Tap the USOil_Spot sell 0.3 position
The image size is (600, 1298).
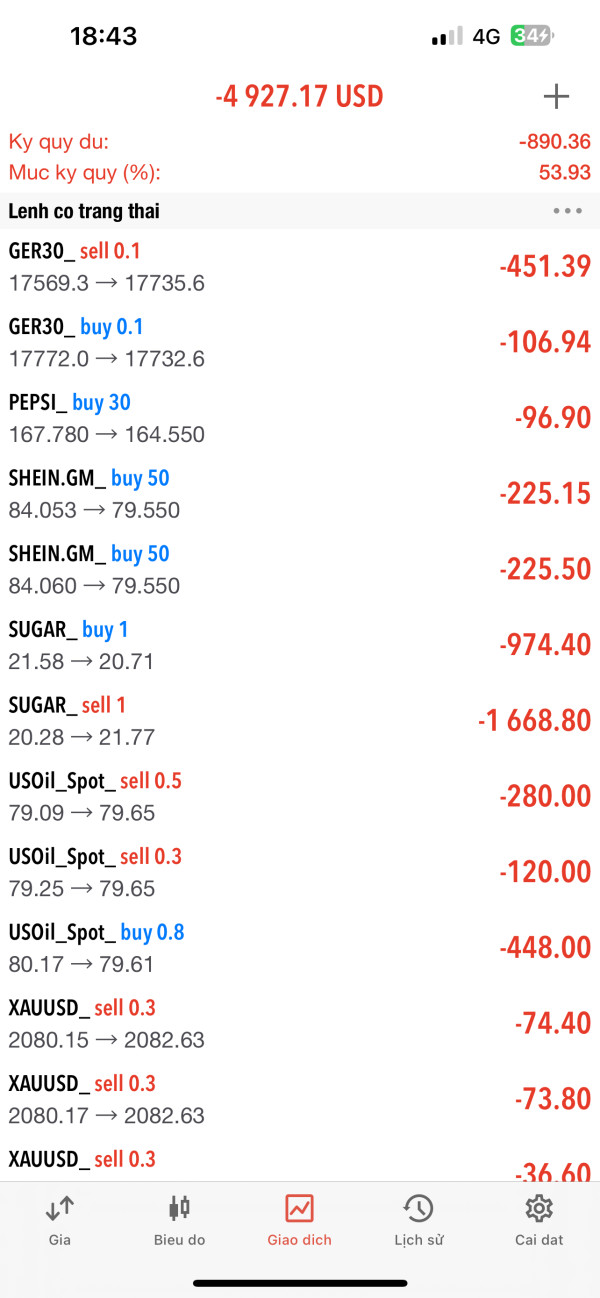tap(300, 873)
